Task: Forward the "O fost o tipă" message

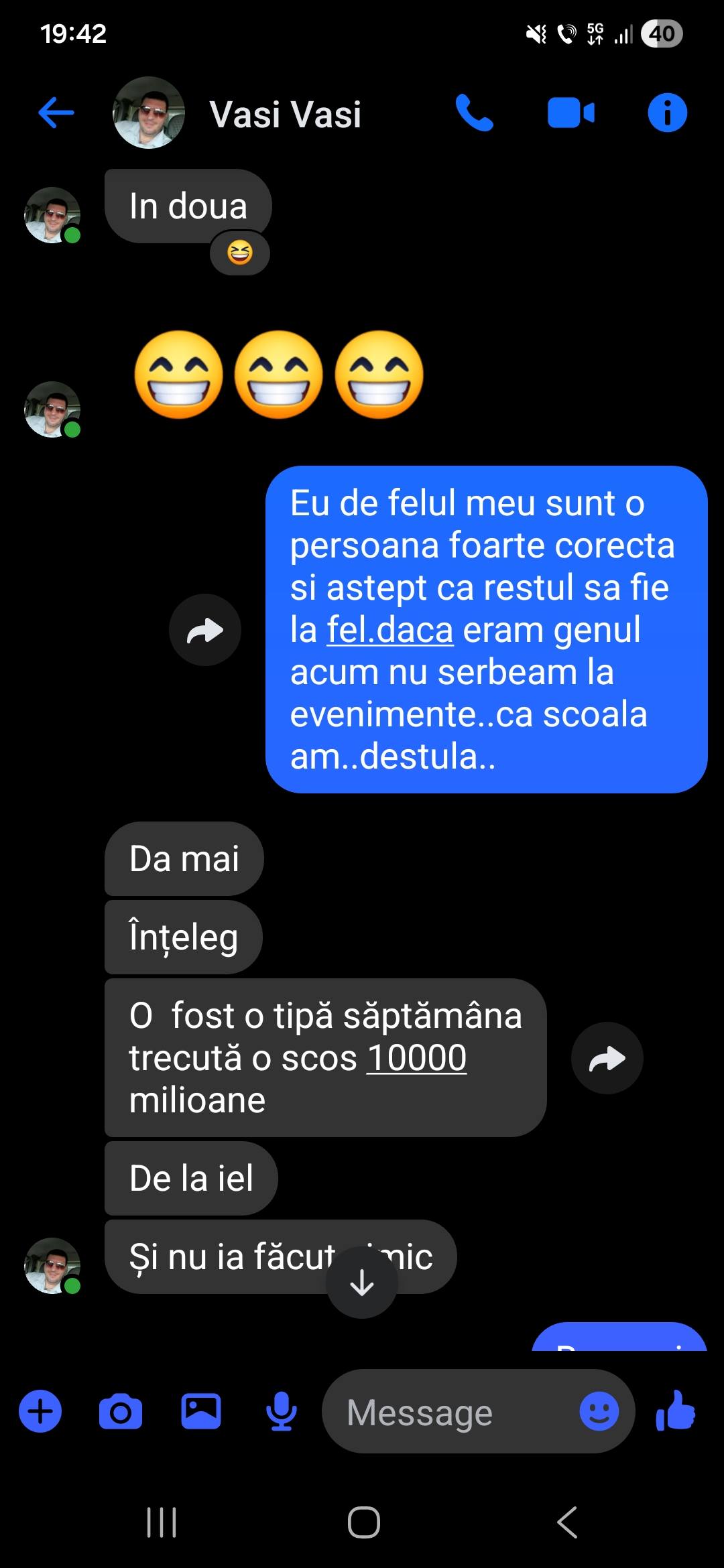Action: [607, 1058]
